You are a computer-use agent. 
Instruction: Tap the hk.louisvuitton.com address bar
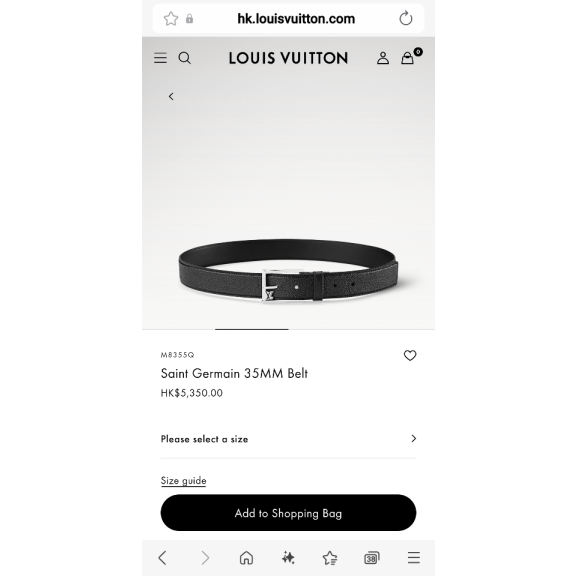(288, 19)
